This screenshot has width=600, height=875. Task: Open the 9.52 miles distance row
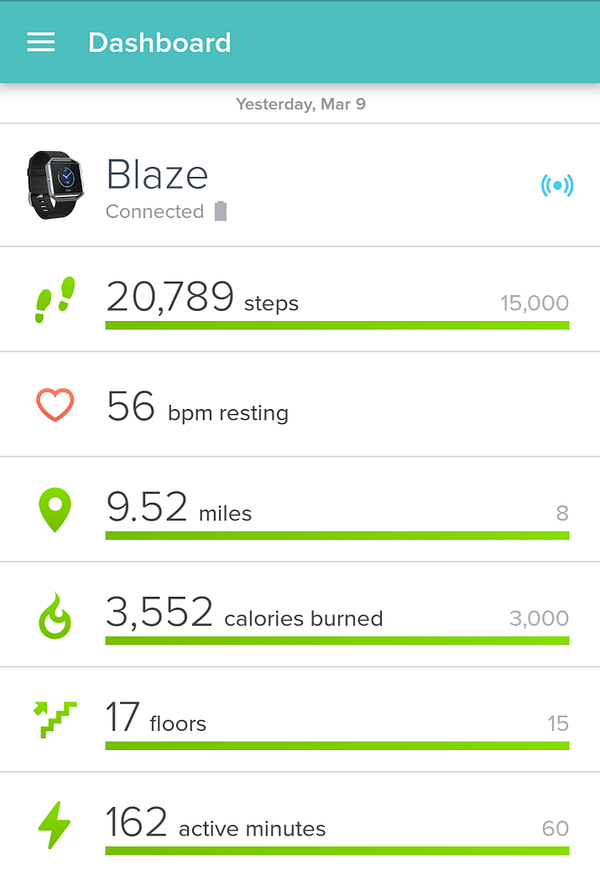pos(300,509)
